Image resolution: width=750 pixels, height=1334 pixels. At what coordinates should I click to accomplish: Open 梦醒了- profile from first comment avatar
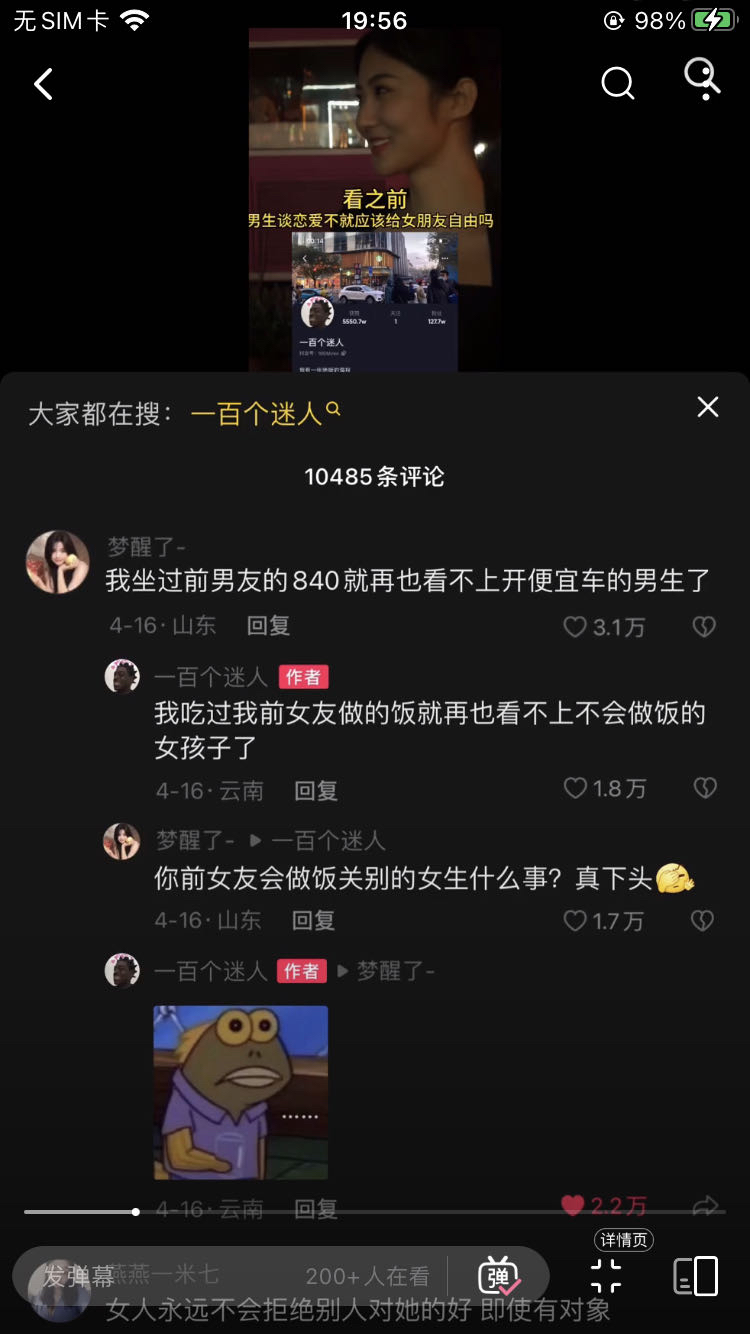[x=58, y=562]
